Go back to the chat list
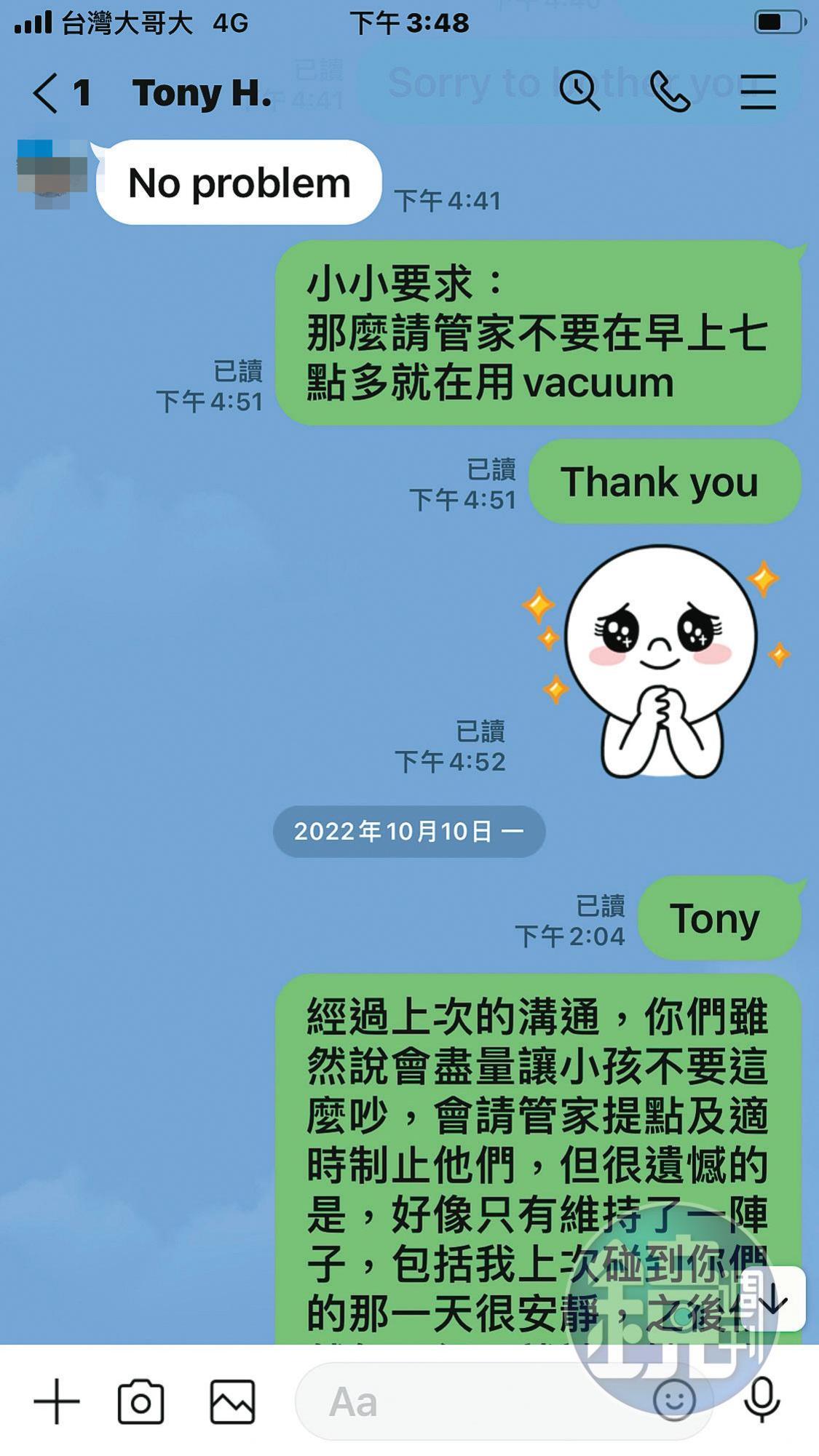Image resolution: width=819 pixels, height=1456 pixels. tap(45, 93)
